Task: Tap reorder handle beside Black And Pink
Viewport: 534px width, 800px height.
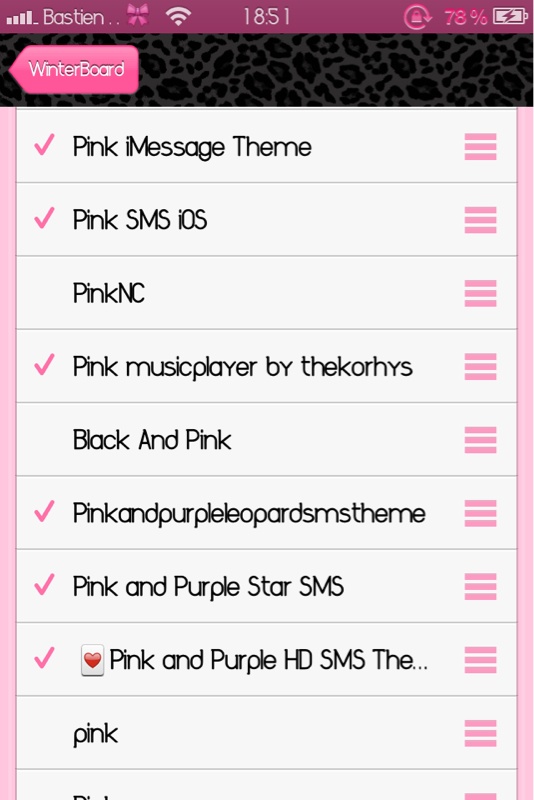Action: click(480, 440)
